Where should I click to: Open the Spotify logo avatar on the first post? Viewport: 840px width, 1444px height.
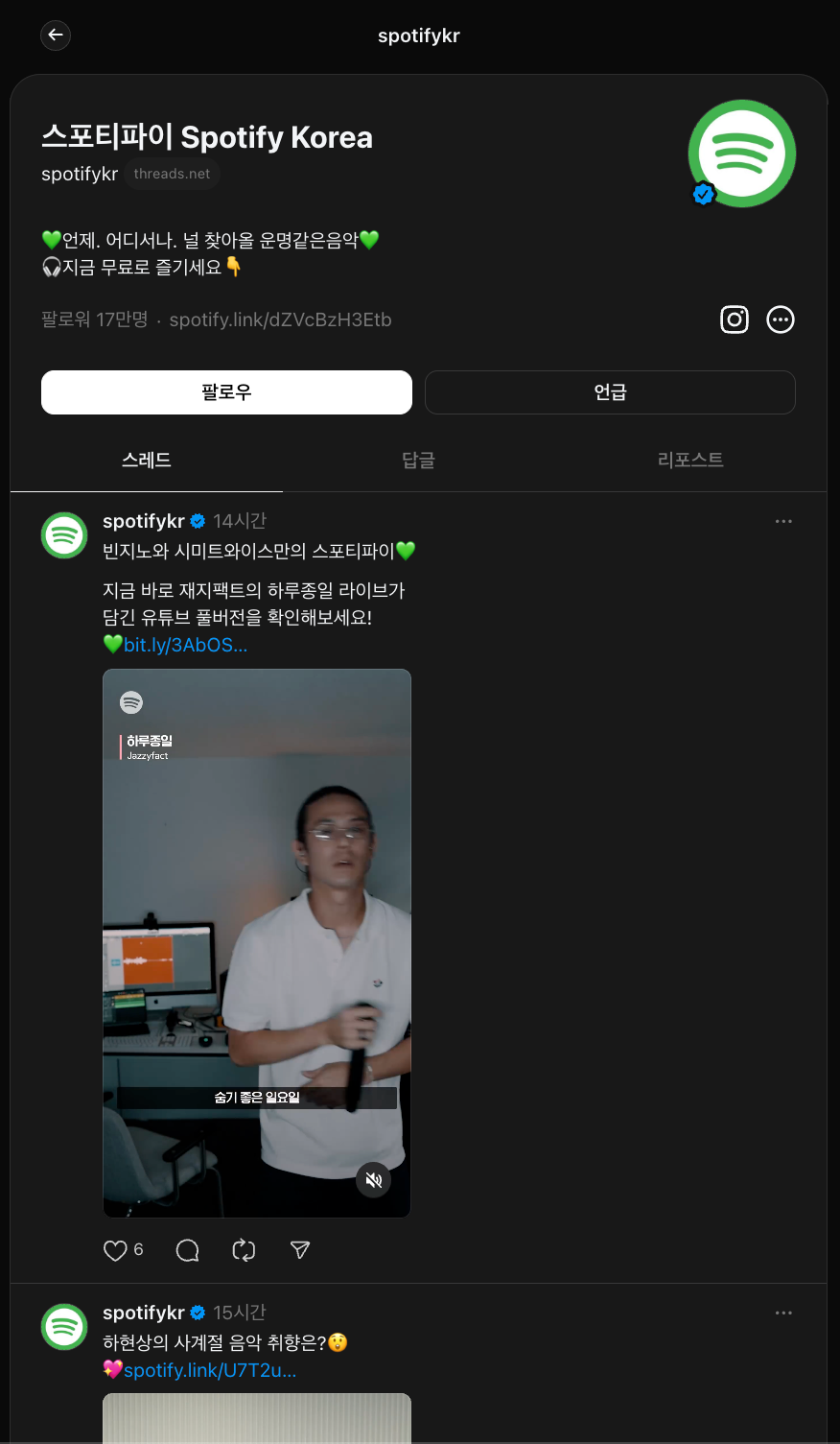click(63, 534)
